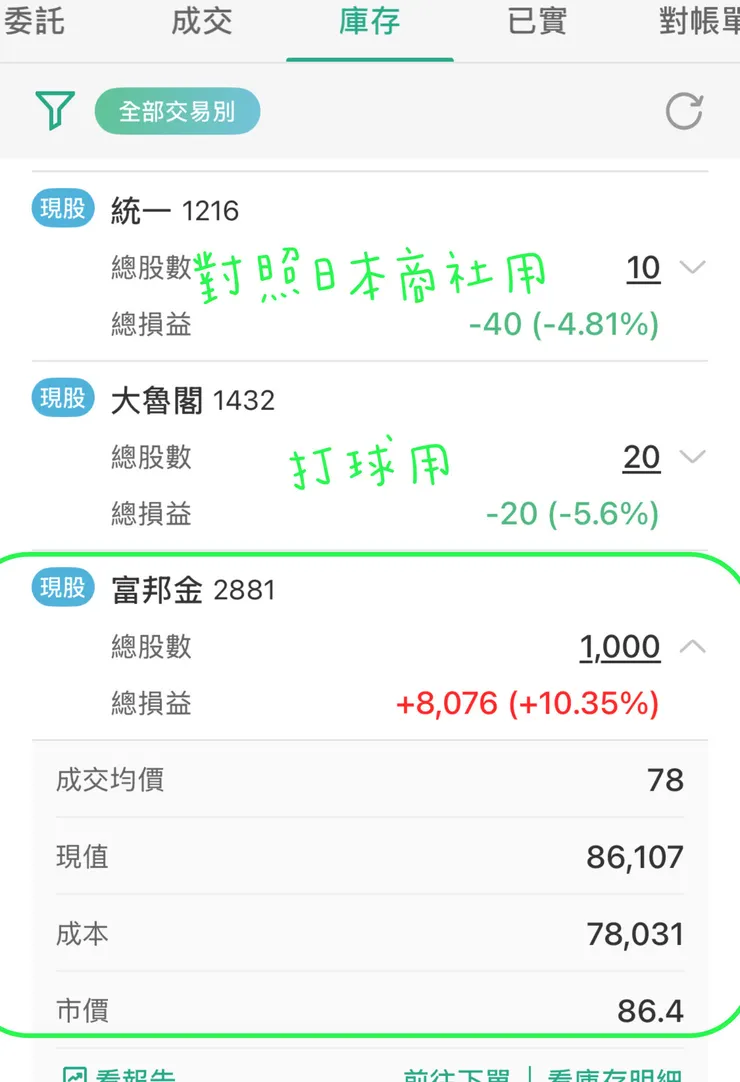Click the 現股 badge next to 富邦金
Viewport: 740px width, 1082px height.
[62, 589]
